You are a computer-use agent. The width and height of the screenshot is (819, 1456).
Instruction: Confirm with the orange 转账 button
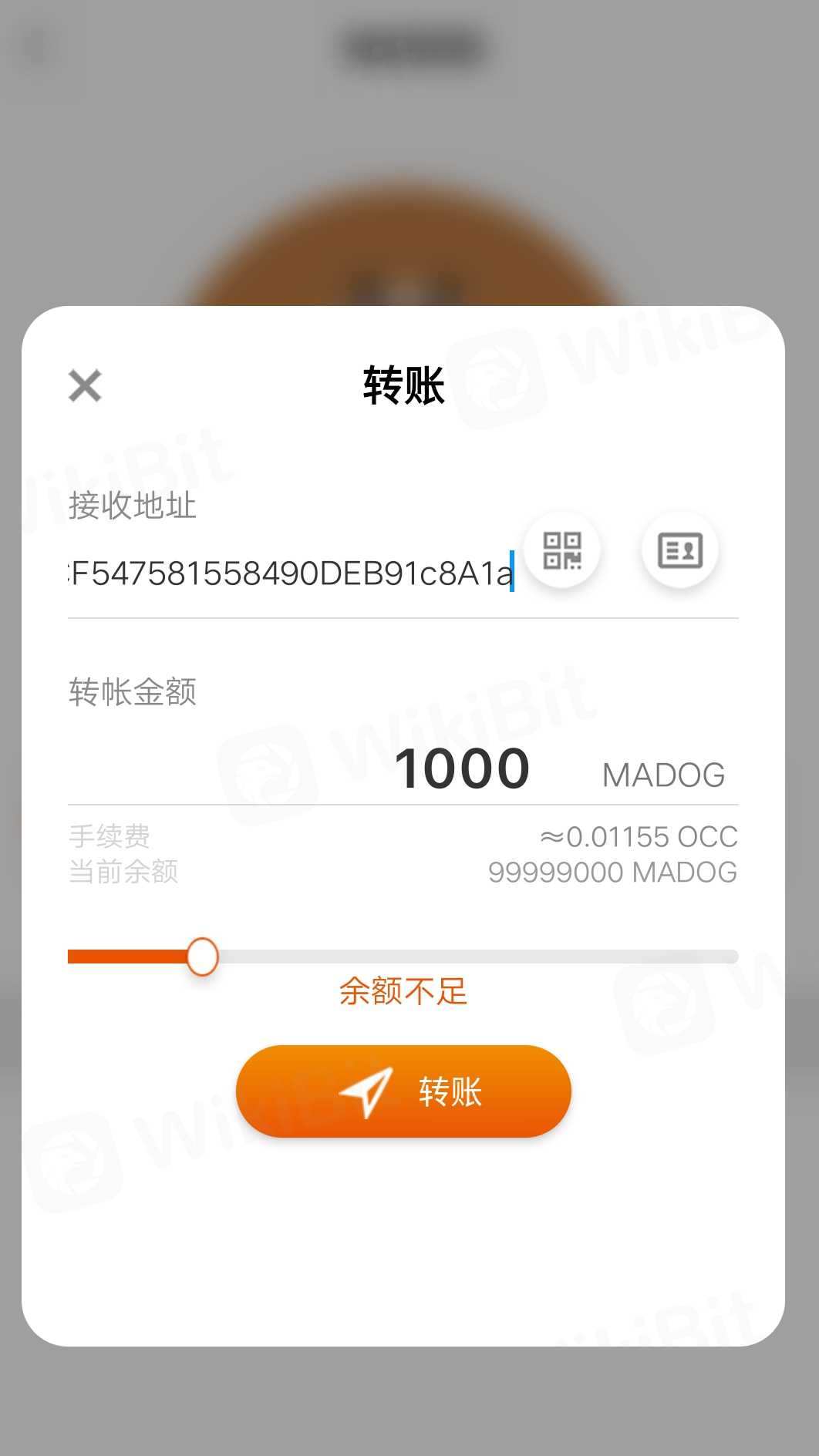coord(403,1091)
